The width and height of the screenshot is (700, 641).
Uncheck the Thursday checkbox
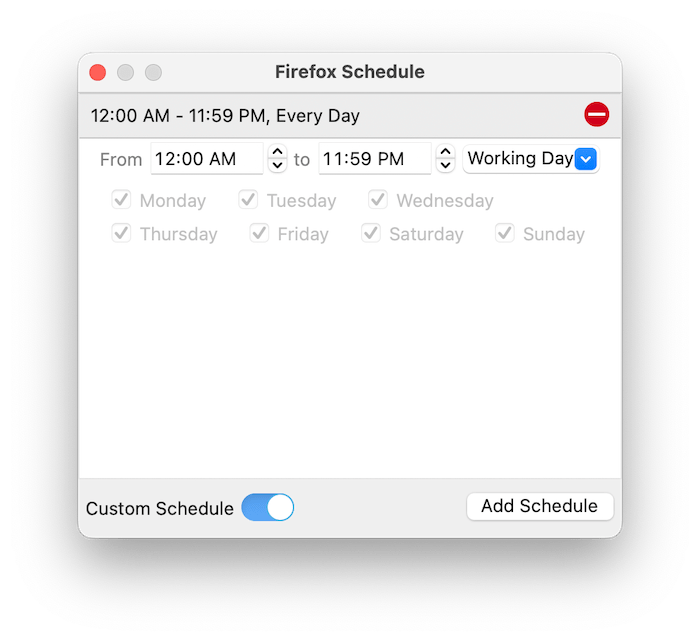122,233
